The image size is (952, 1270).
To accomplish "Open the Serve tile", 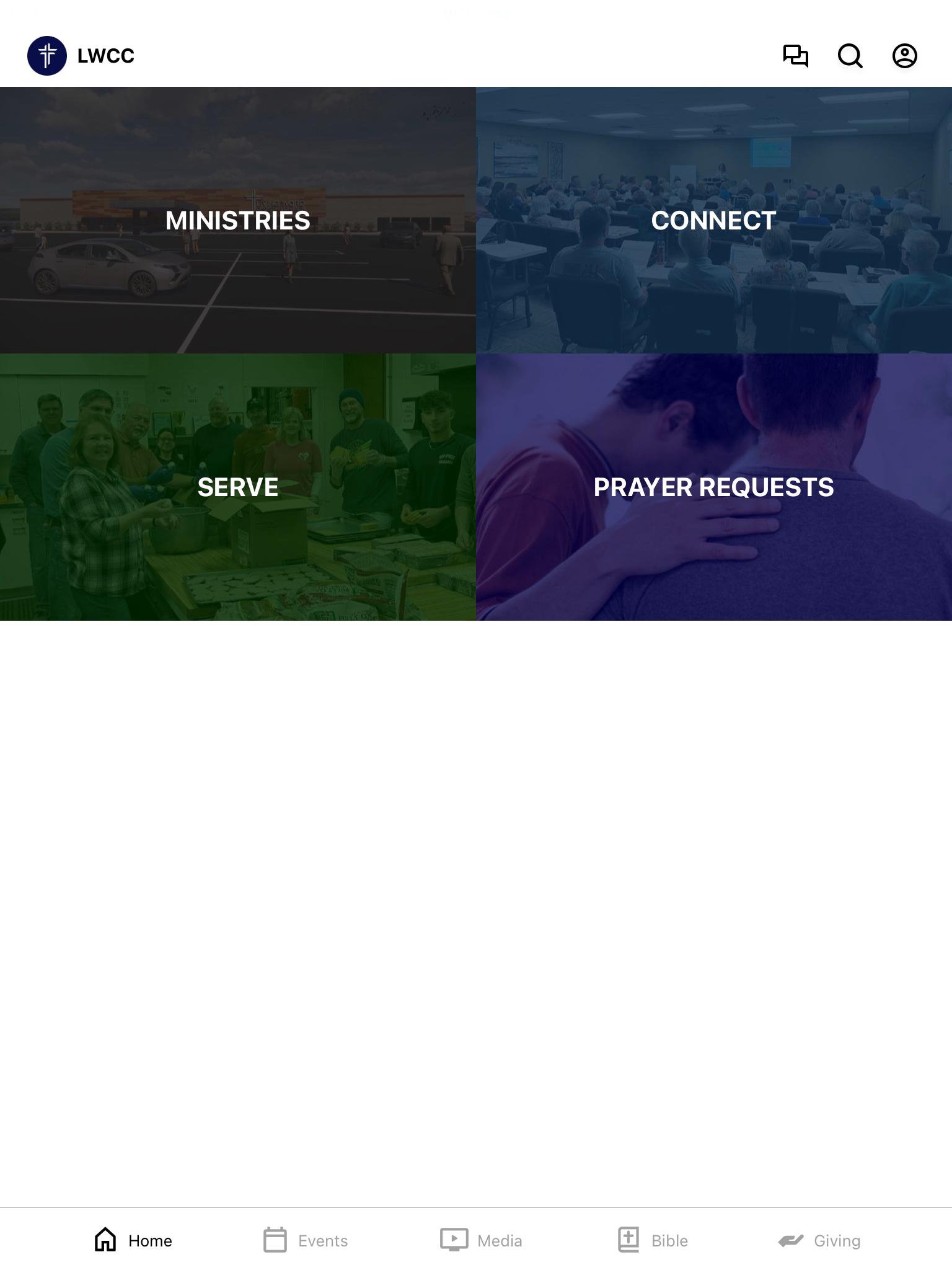I will pos(238,487).
